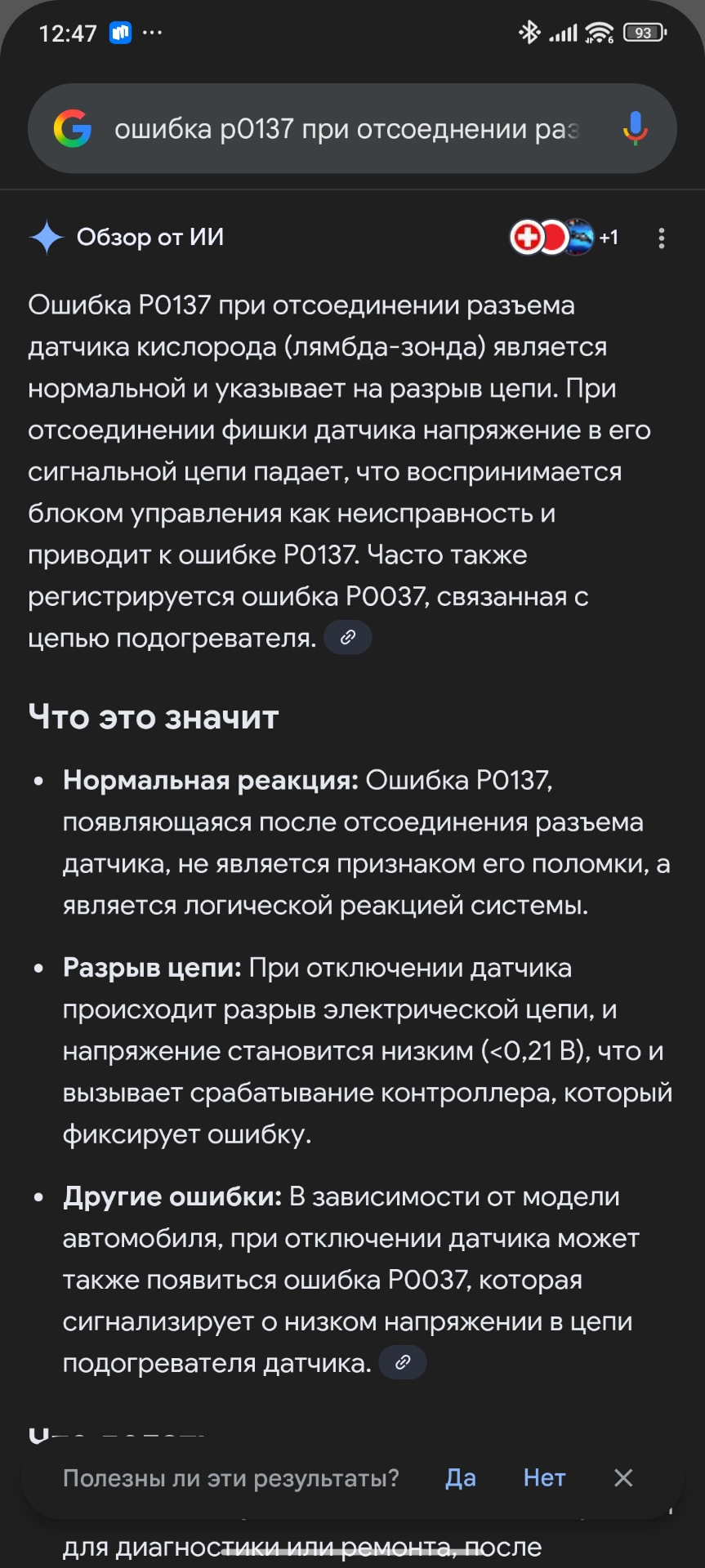This screenshot has height=1568, width=705.
Task: Answer Да to the results feedback prompt
Action: [461, 1477]
